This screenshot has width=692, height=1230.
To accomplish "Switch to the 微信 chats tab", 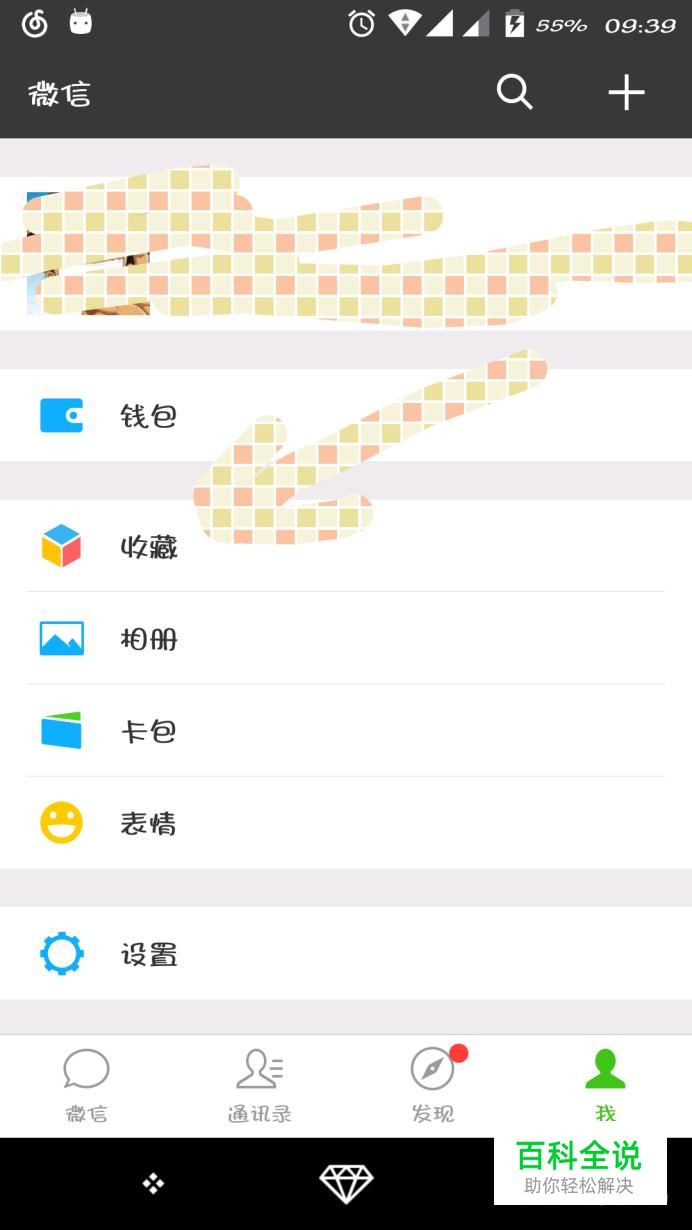I will [x=86, y=1086].
